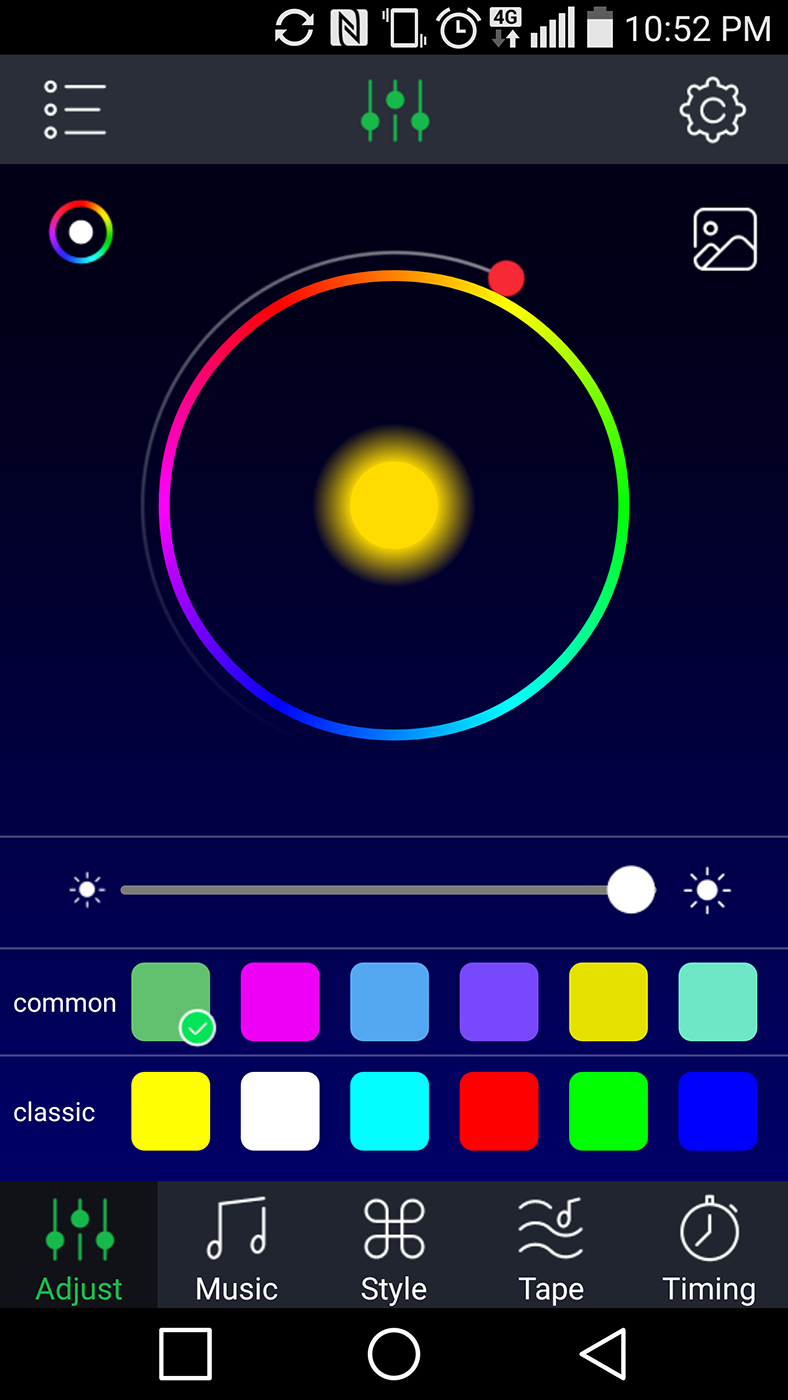Select the classic red color
The height and width of the screenshot is (1400, 788).
pos(499,1111)
